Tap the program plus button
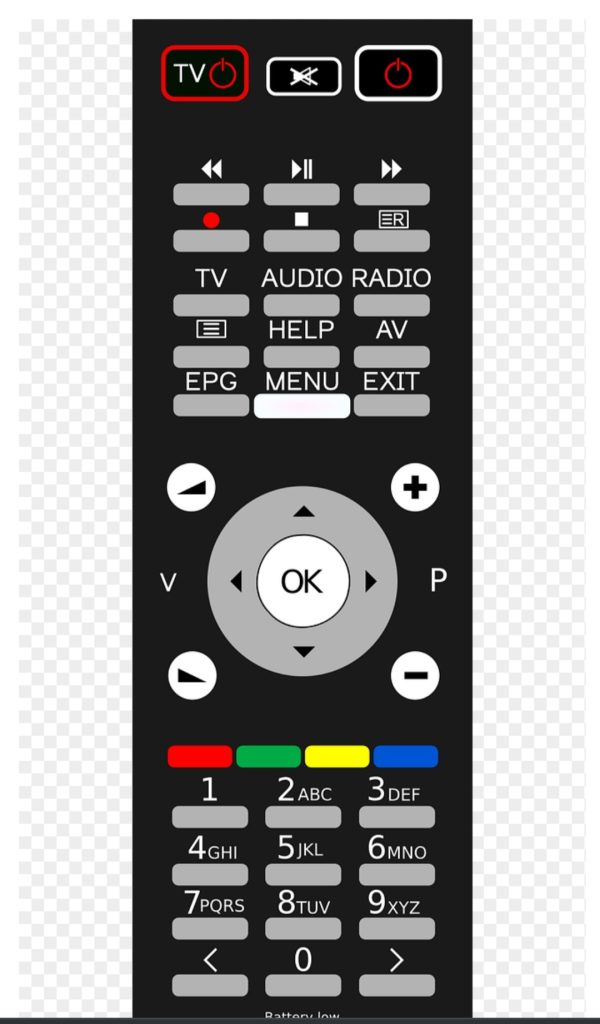The height and width of the screenshot is (1024, 600). pos(415,488)
